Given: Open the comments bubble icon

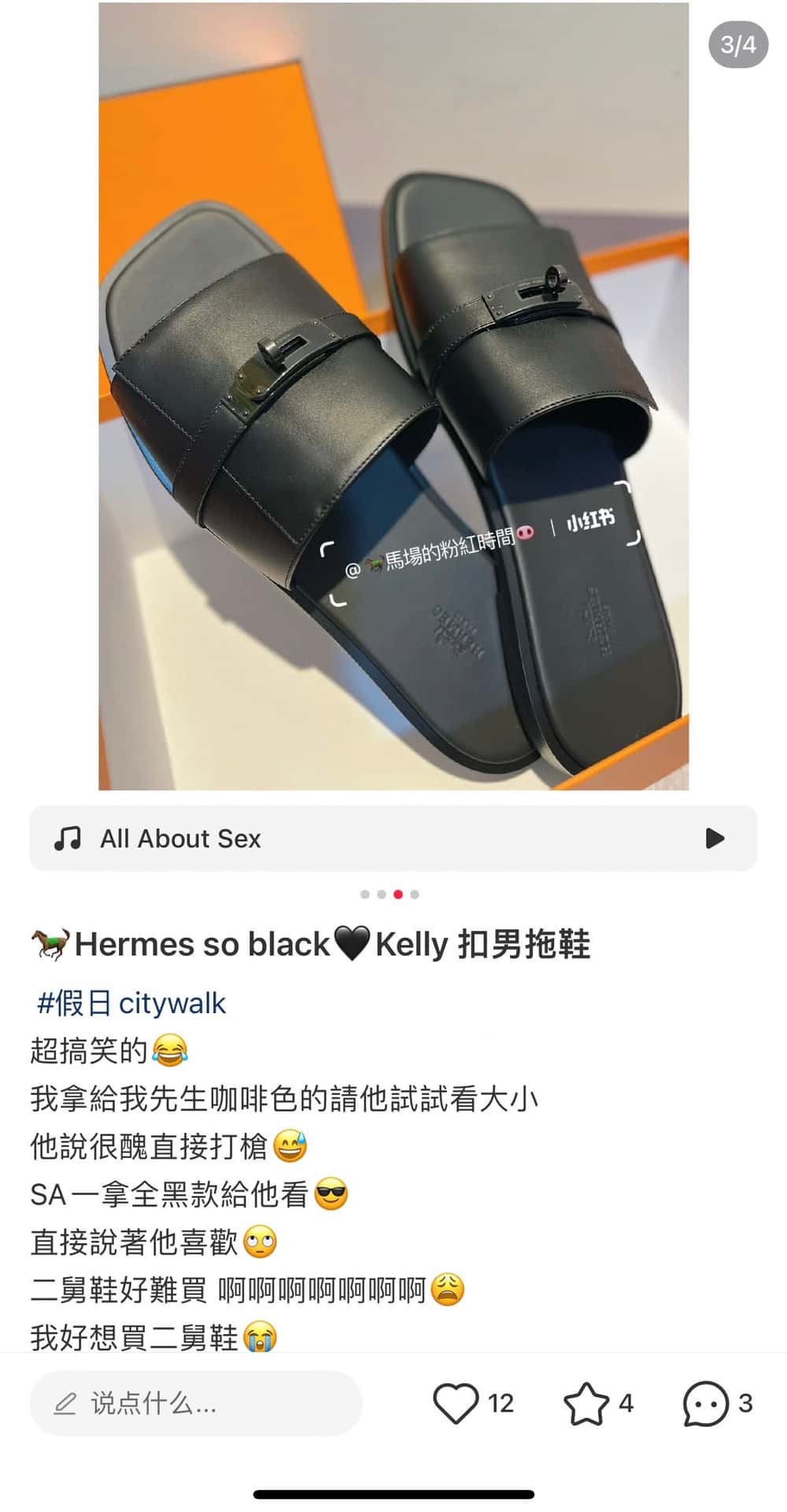Looking at the screenshot, I should 705,1403.
